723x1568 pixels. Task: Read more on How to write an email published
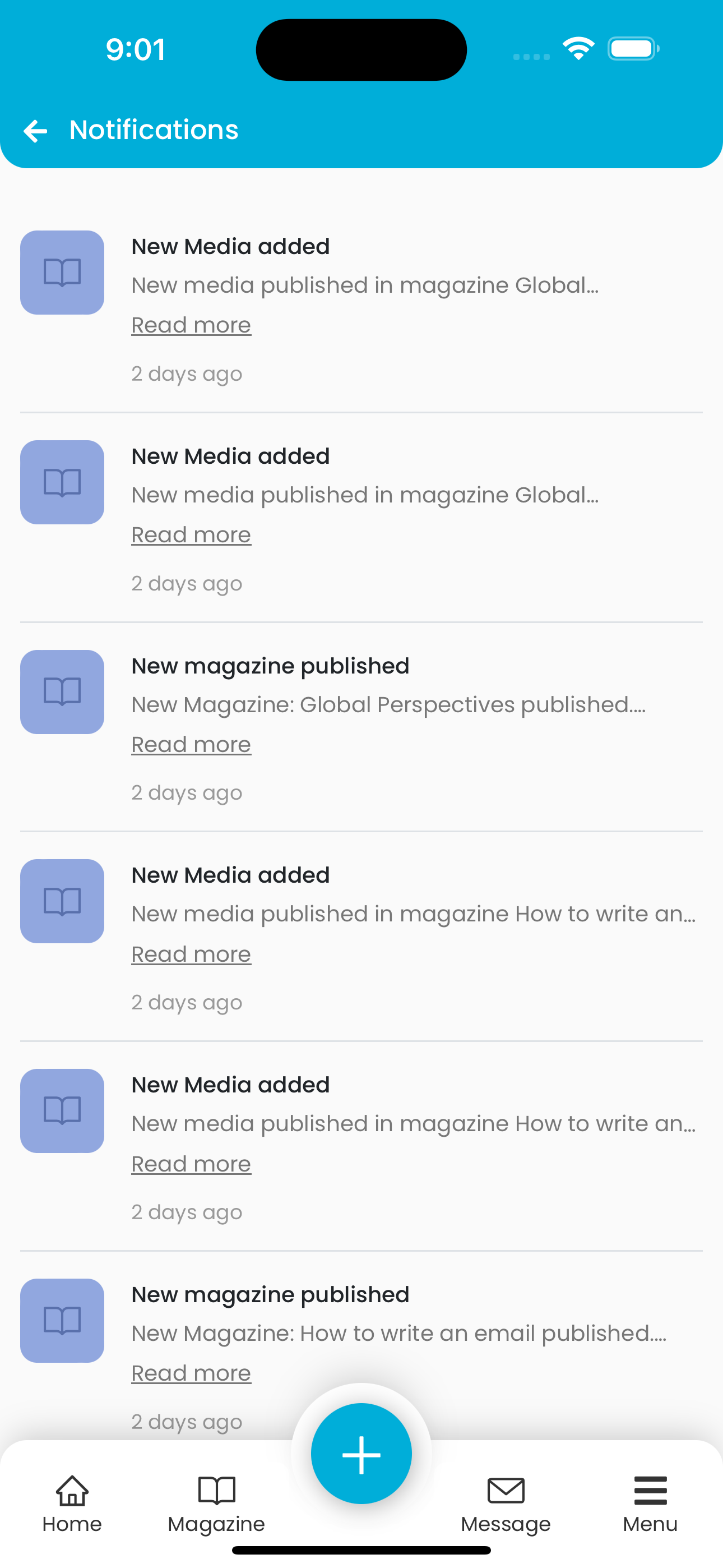tap(191, 1373)
